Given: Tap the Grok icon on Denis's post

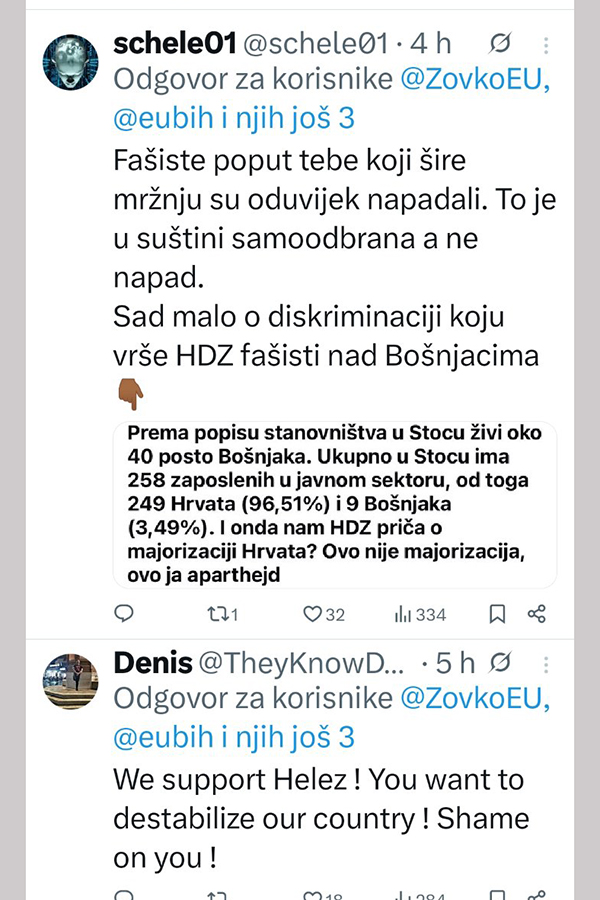Looking at the screenshot, I should (502, 662).
